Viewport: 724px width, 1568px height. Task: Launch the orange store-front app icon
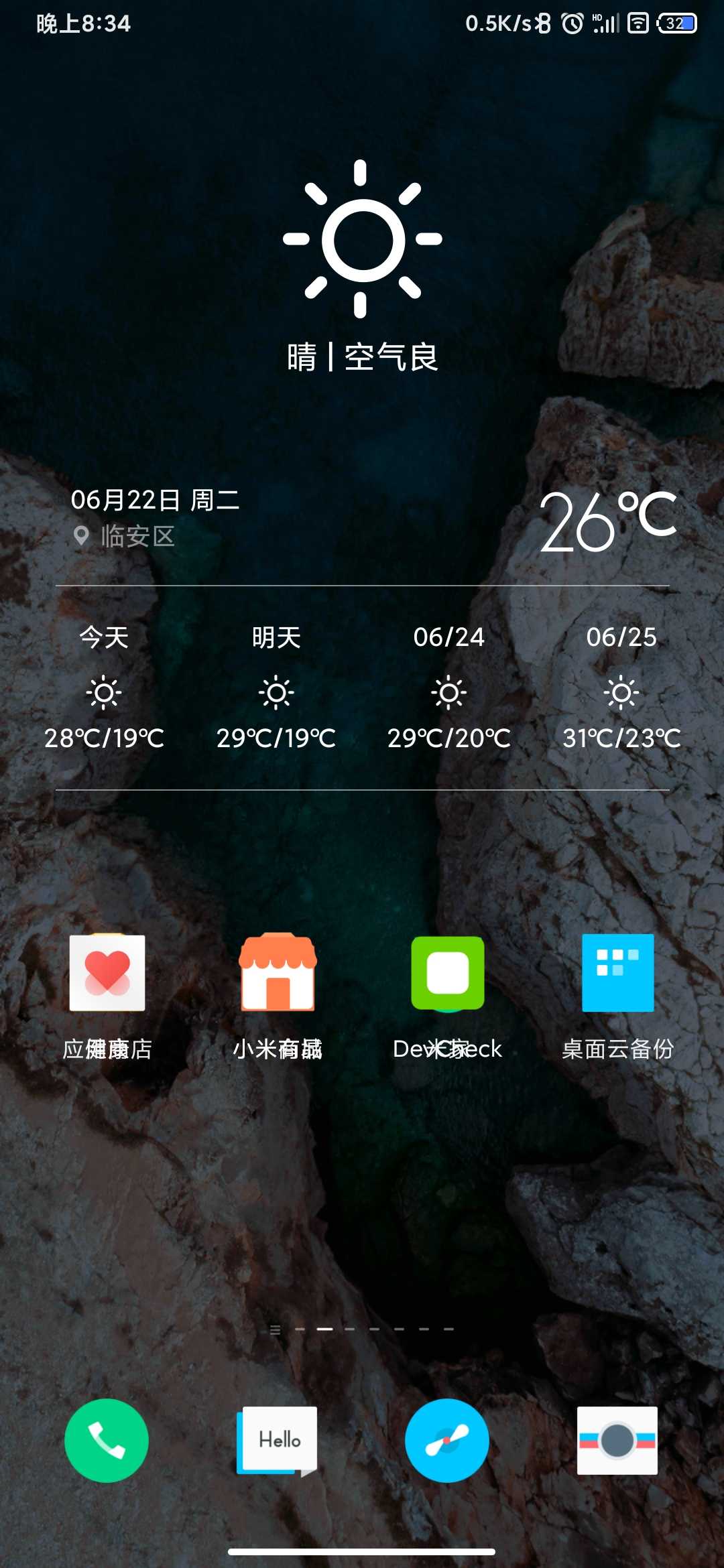click(x=278, y=972)
